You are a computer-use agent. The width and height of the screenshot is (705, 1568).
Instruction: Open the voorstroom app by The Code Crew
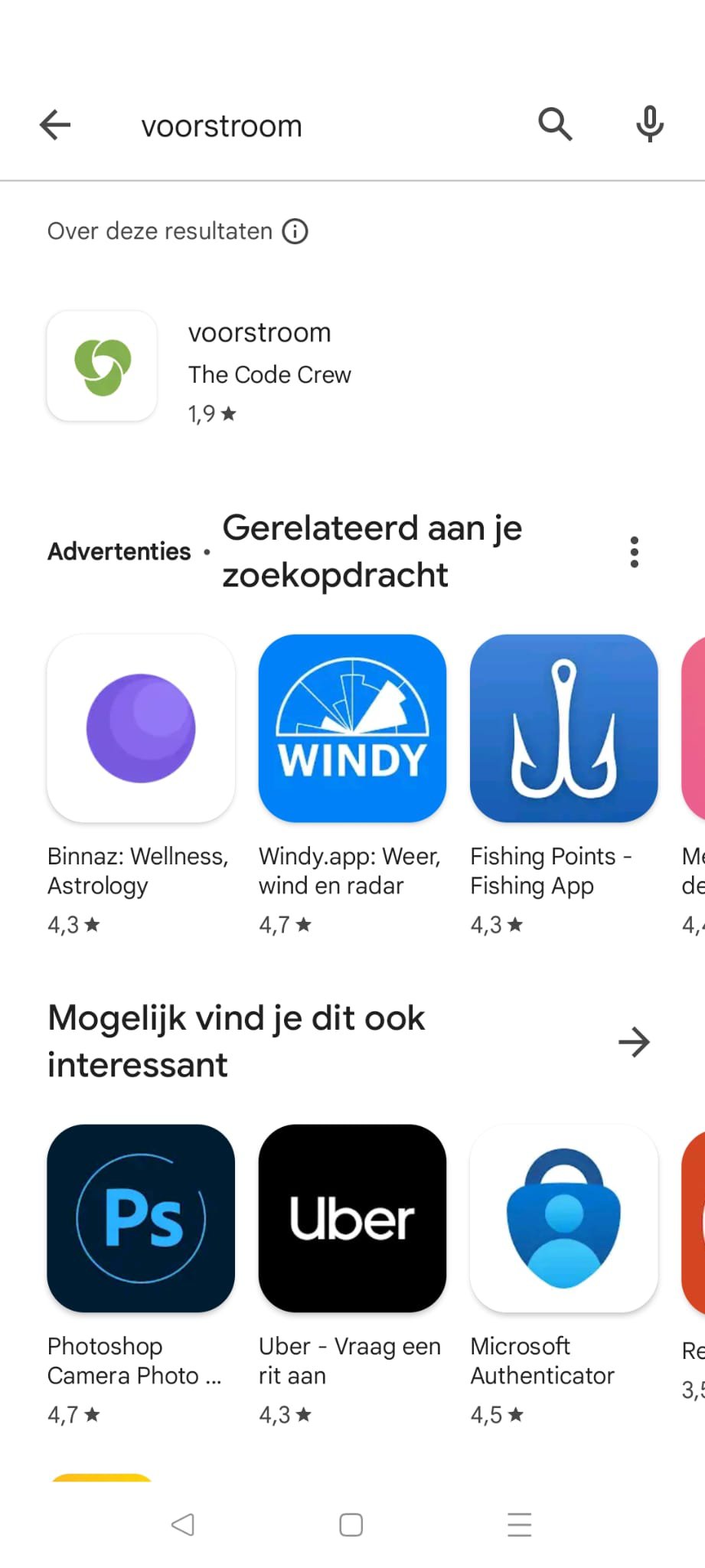tap(260, 367)
